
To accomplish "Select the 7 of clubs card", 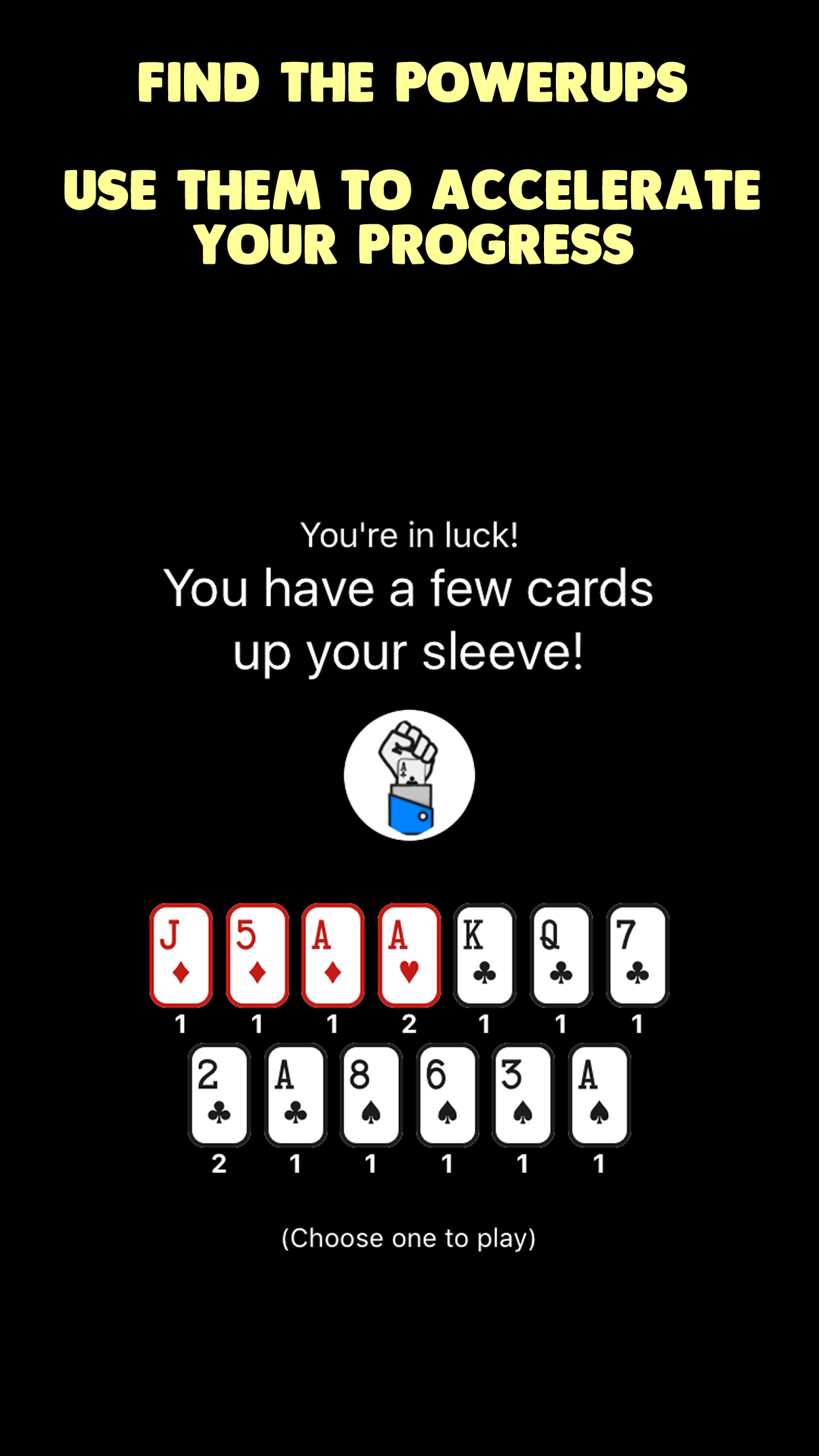I will 637,955.
